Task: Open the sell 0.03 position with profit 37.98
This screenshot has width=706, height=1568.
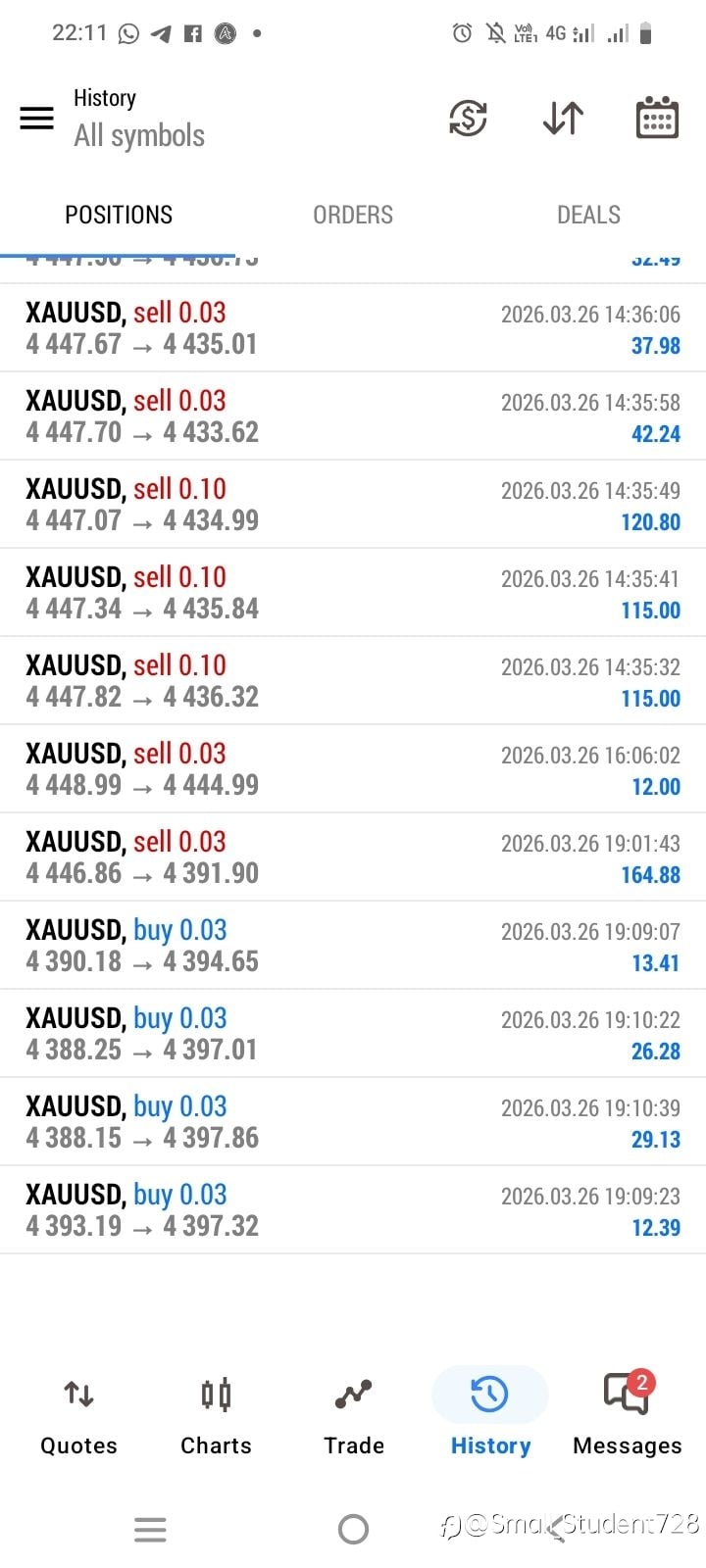Action: click(353, 328)
